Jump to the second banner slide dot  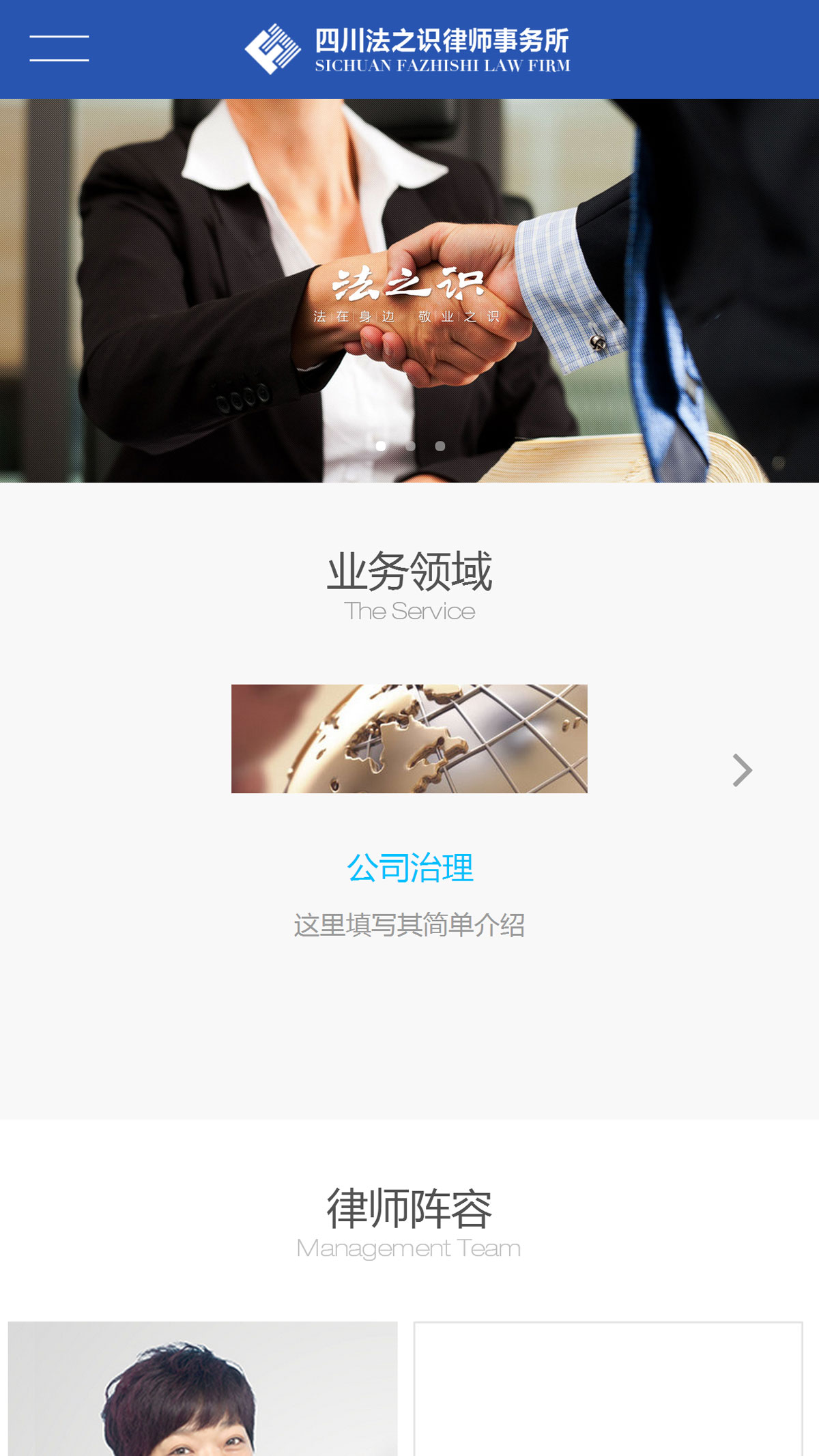410,446
